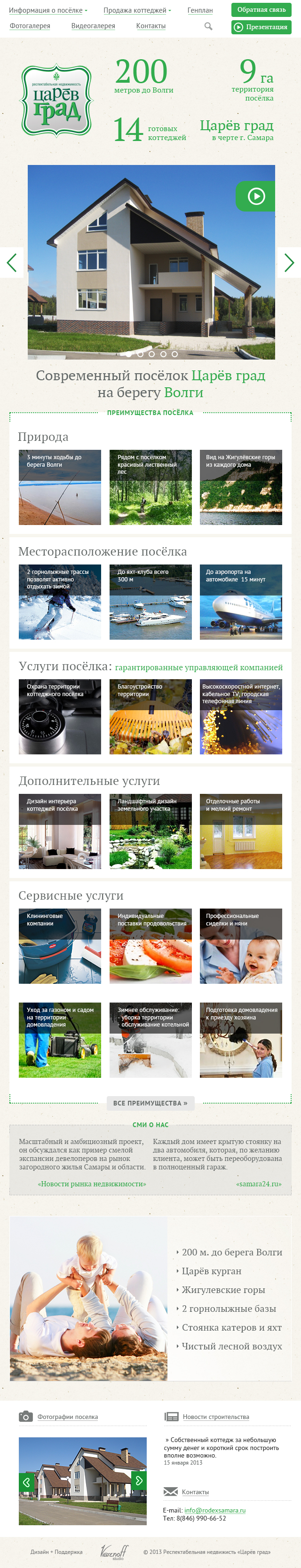Open the «samara24.ru» source link
The height and width of the screenshot is (1568, 301).
pos(258,1184)
